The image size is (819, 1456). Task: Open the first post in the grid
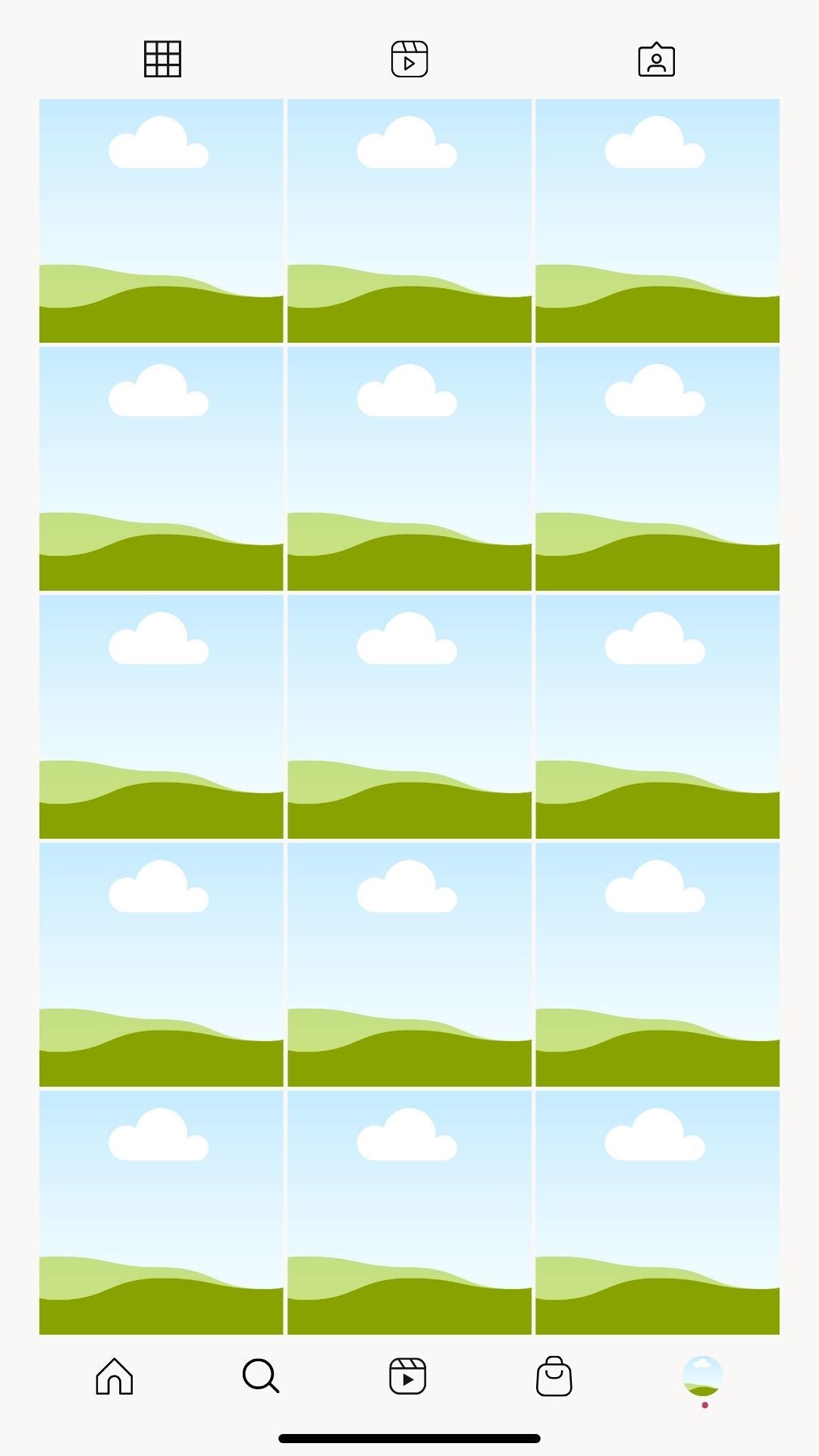162,218
